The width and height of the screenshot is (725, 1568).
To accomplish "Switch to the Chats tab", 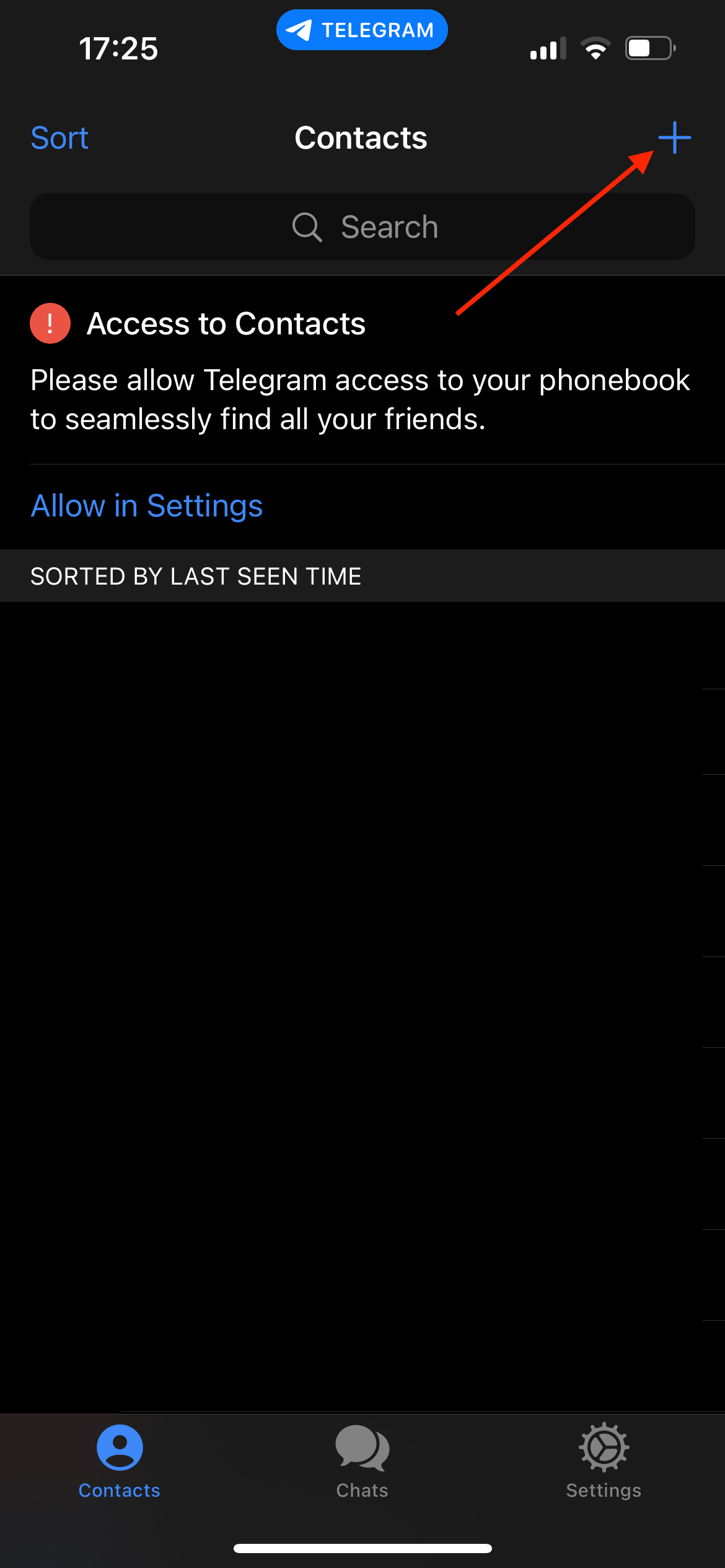I will [362, 1468].
